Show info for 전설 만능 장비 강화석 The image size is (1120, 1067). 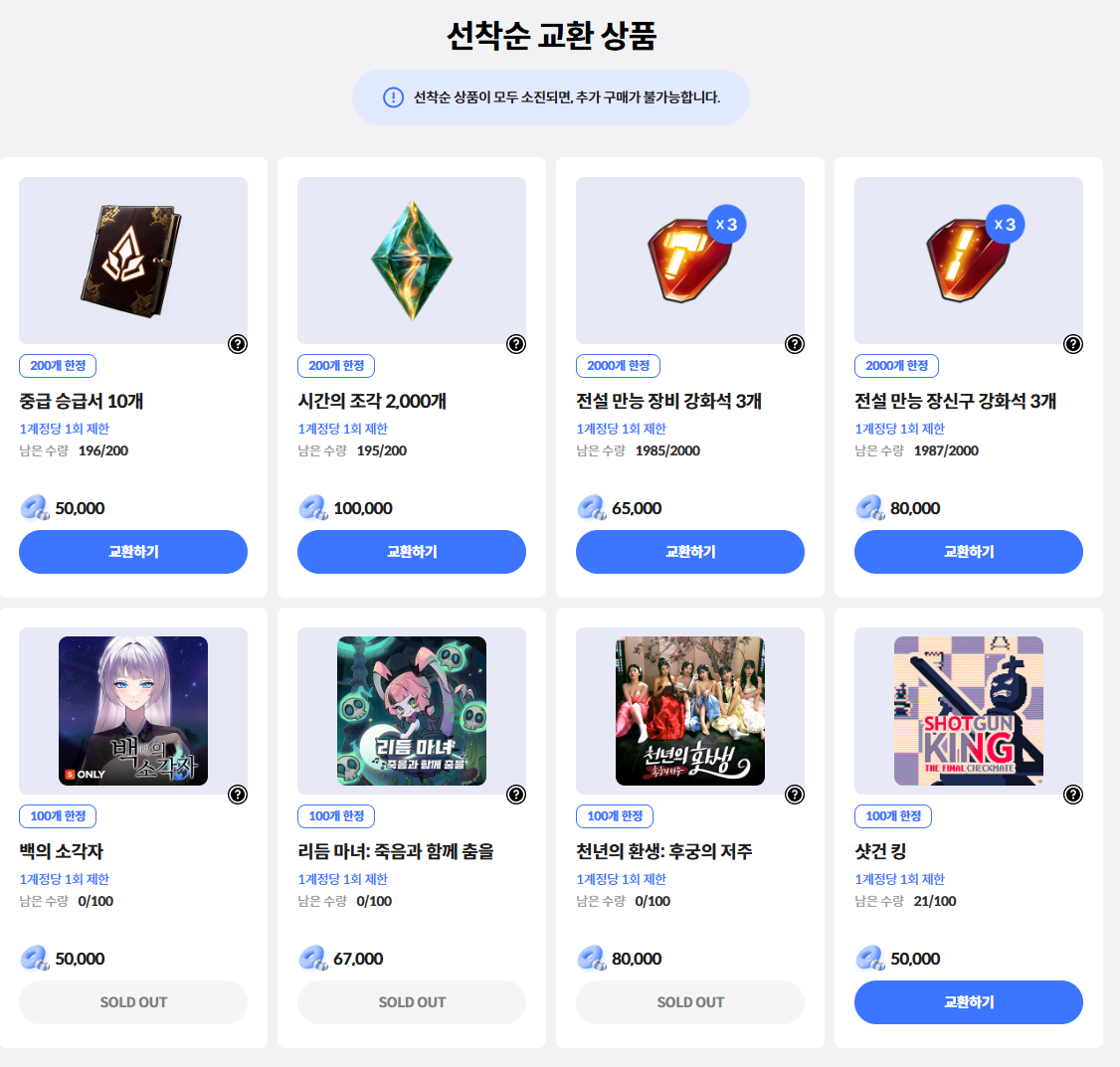(x=795, y=344)
